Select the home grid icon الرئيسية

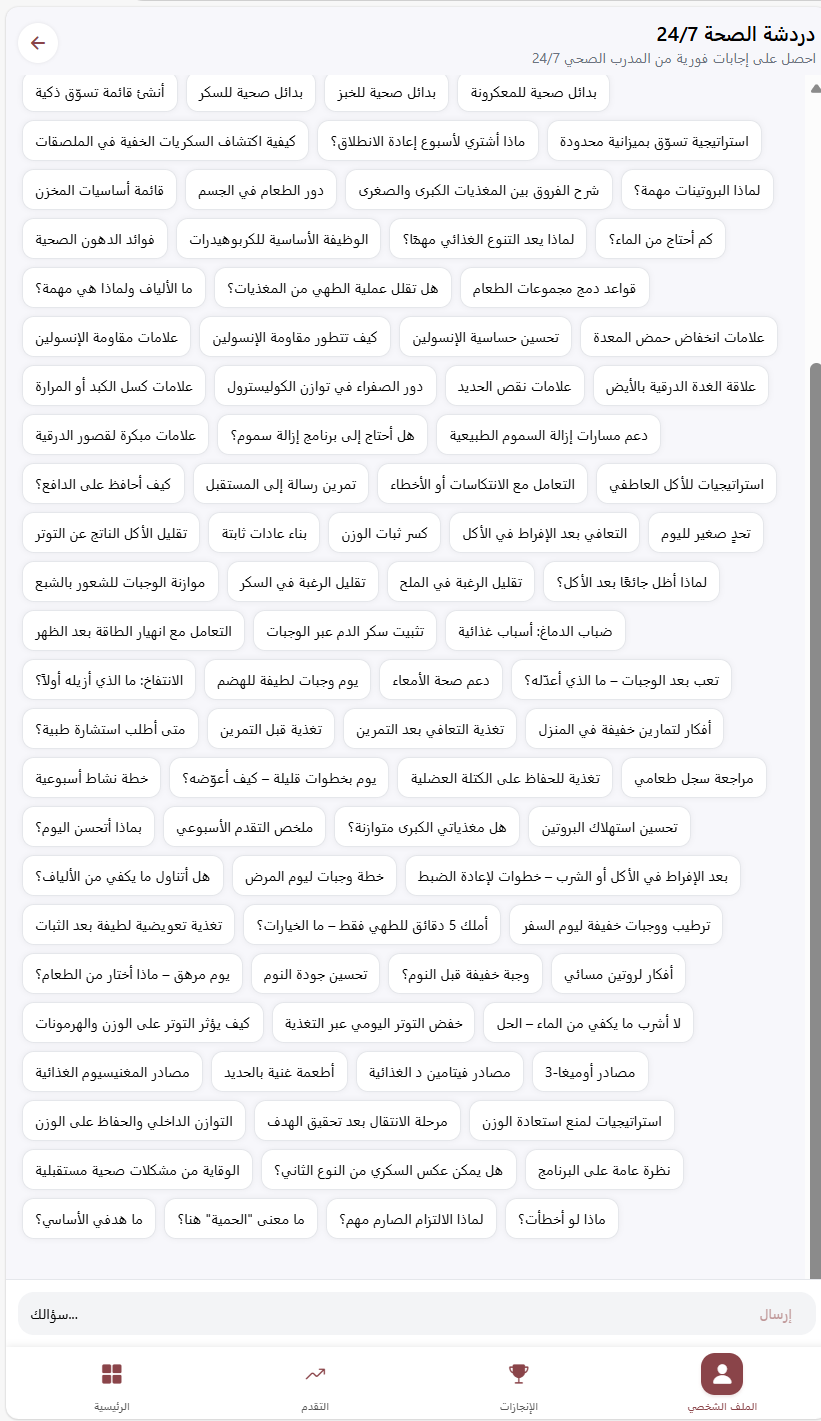110,1374
